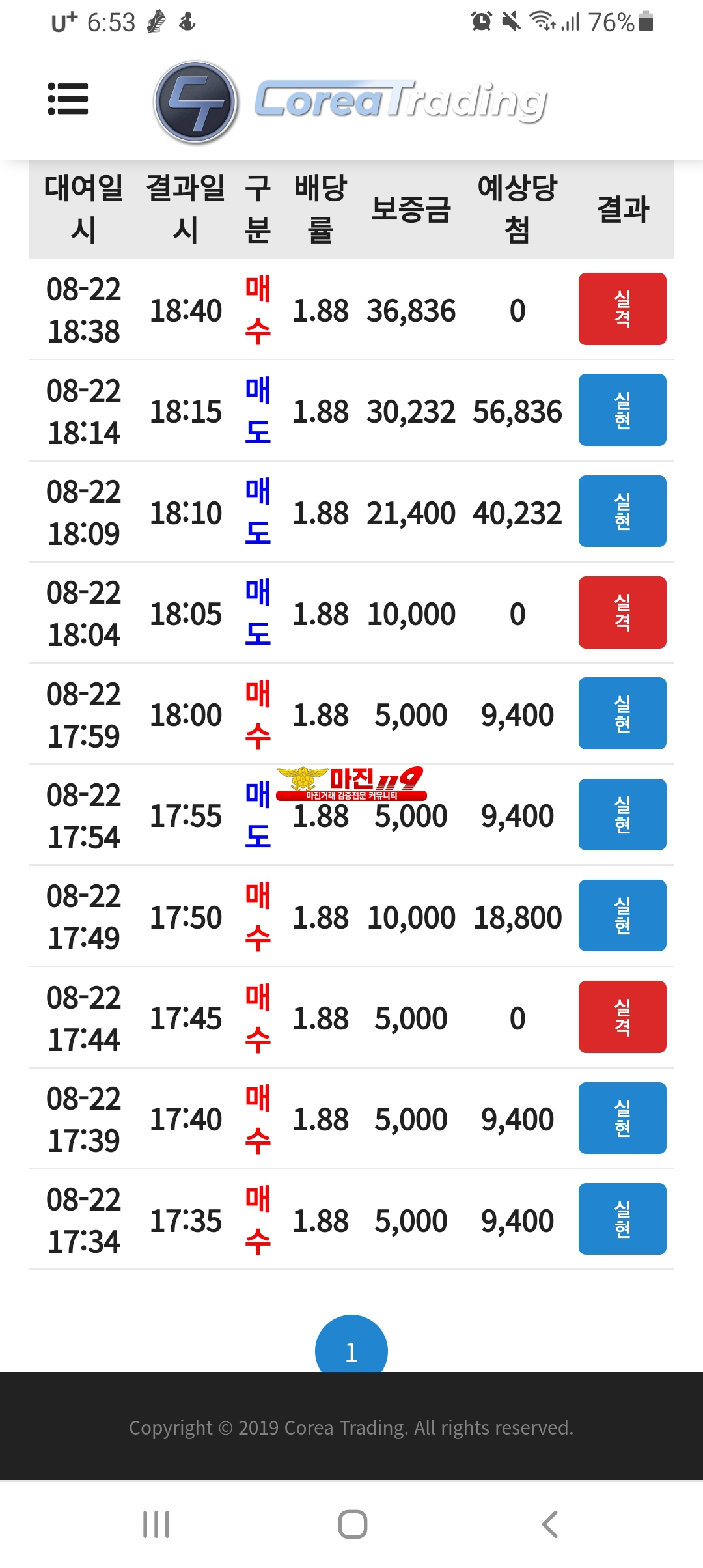This screenshot has height=1568, width=703.
Task: Tap the 실현 button for 17:50 result
Action: tap(622, 916)
